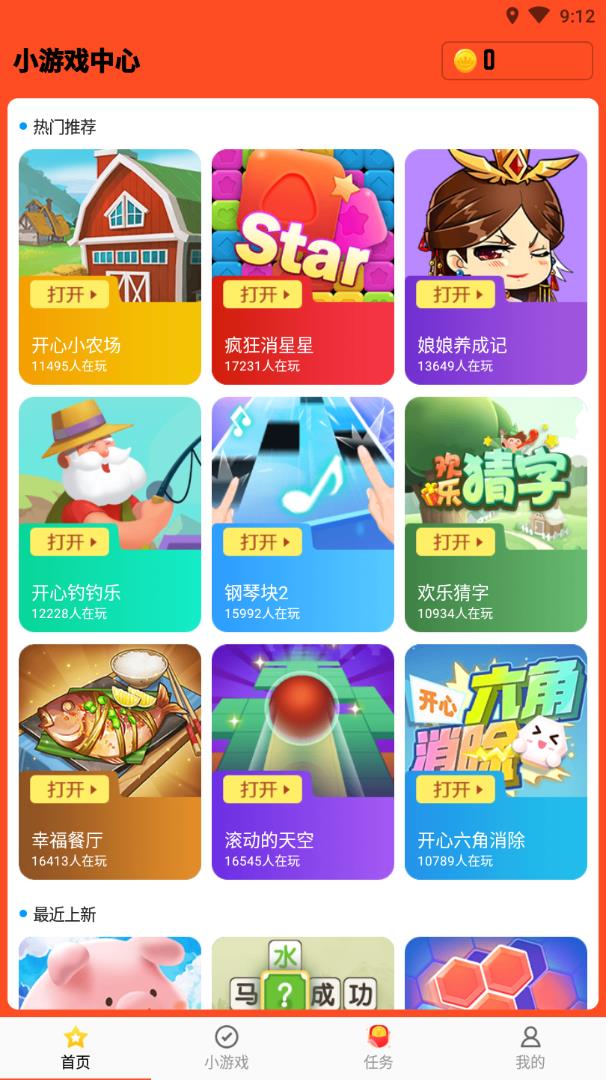Viewport: 606px width, 1080px height.
Task: Open the coin balance box
Action: [x=517, y=61]
